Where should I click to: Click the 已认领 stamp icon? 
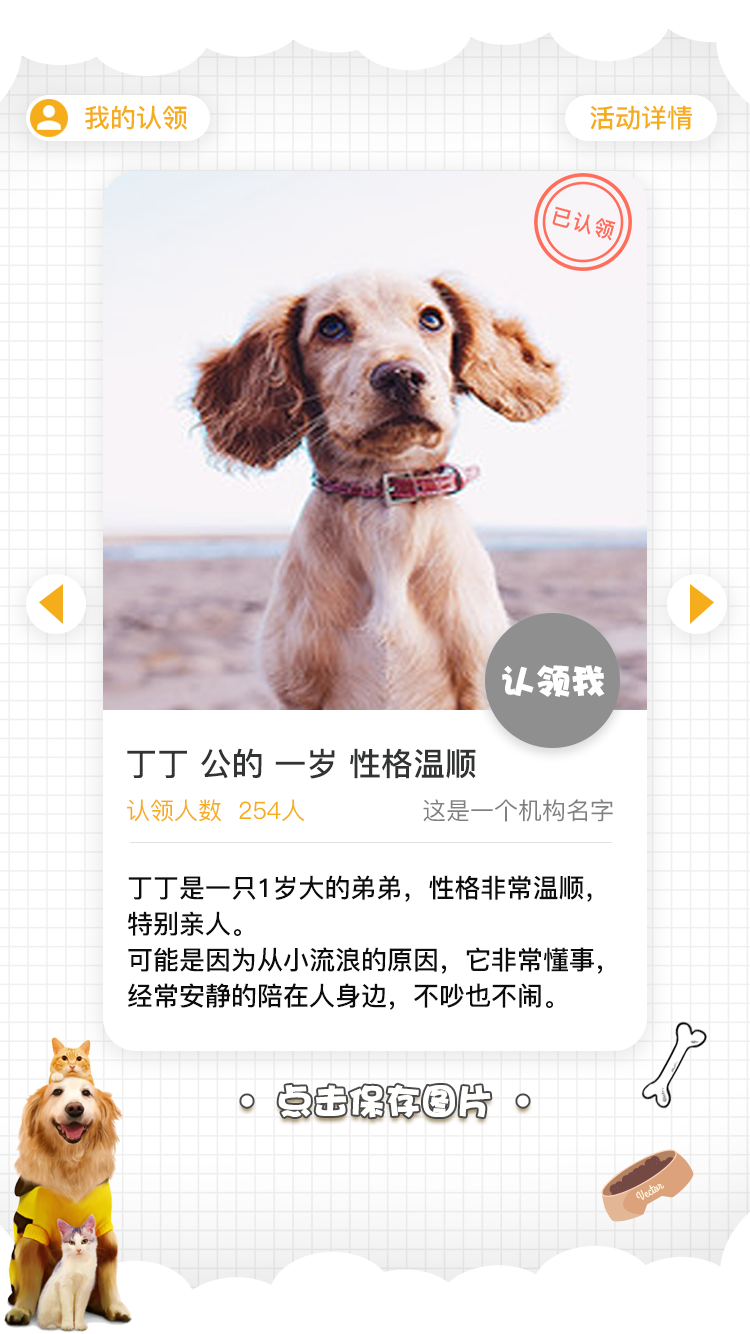coord(581,223)
